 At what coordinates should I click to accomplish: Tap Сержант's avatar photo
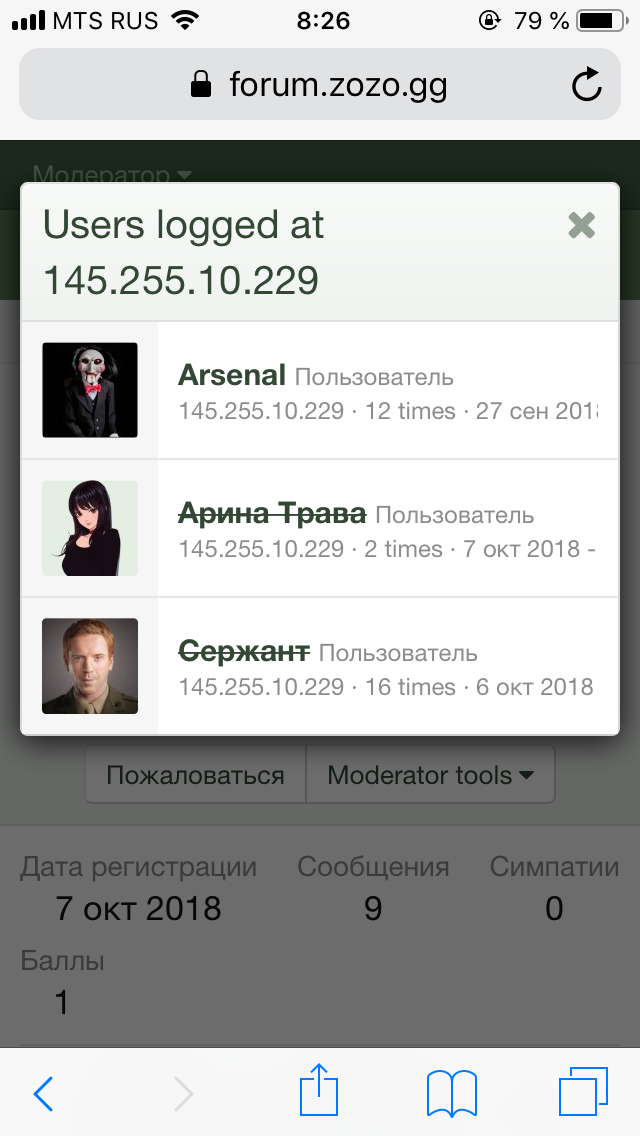pos(90,666)
